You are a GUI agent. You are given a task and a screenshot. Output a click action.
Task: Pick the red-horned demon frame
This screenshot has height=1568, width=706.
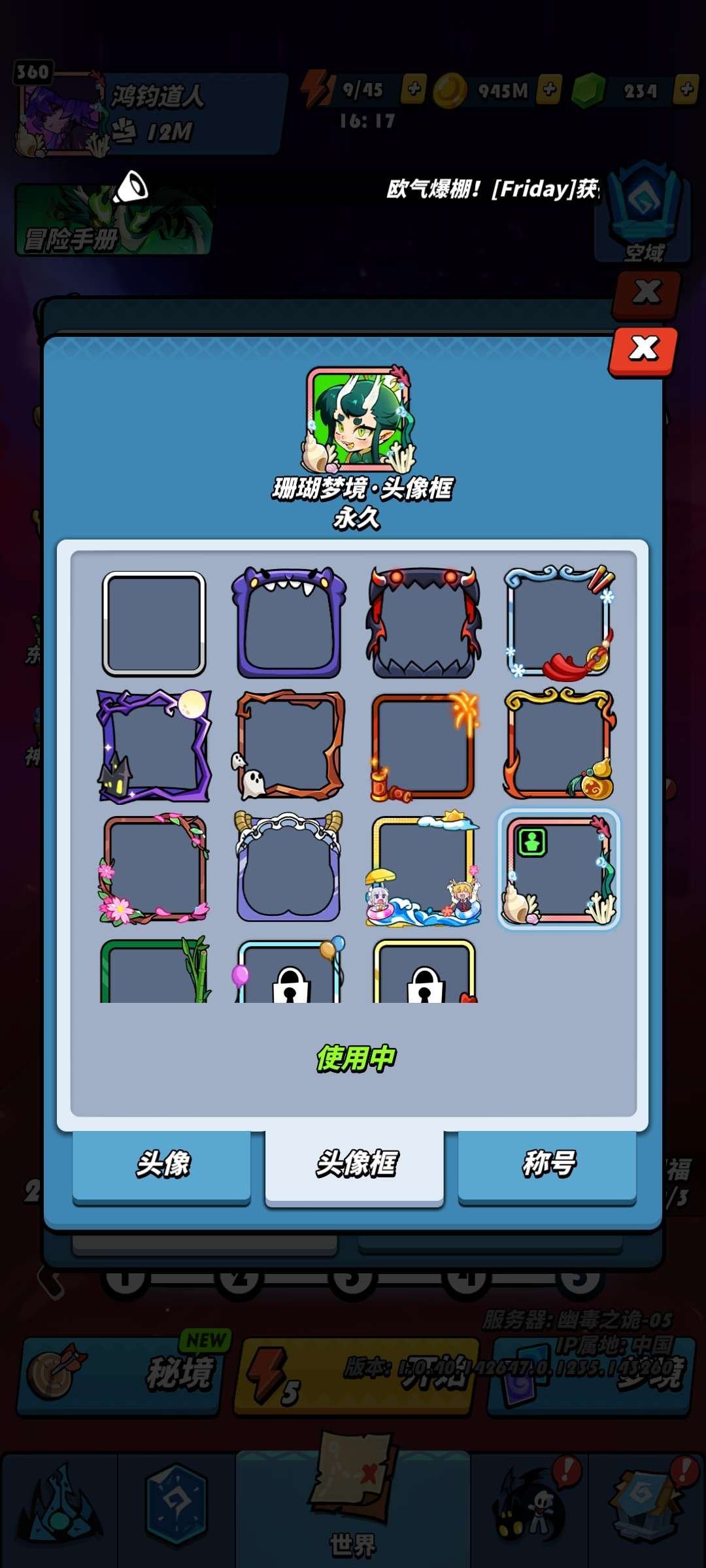(424, 623)
